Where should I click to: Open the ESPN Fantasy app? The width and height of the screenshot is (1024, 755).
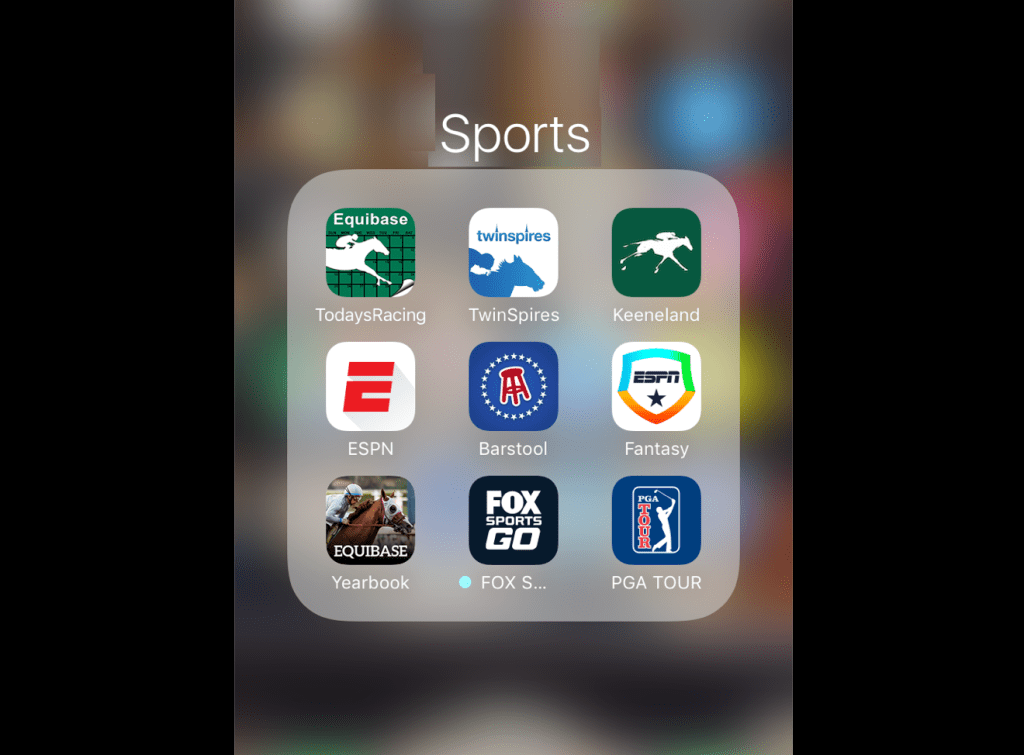[656, 386]
